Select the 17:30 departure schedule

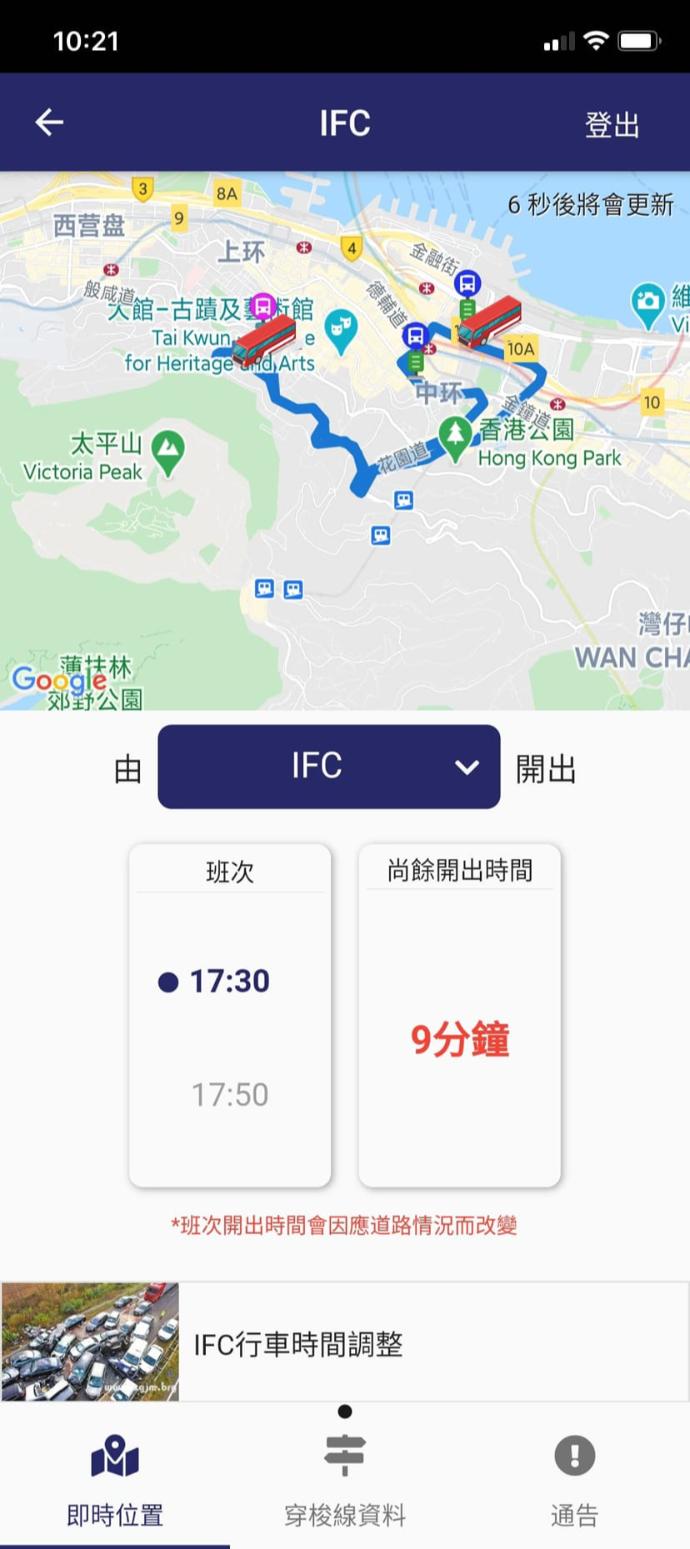(x=229, y=981)
